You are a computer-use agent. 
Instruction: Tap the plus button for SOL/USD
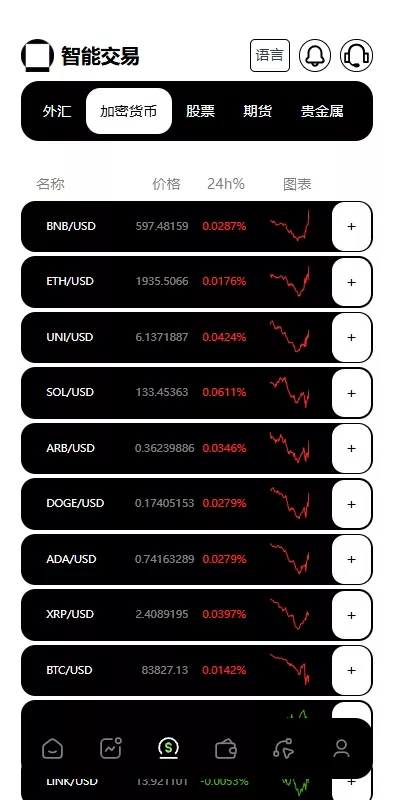click(352, 393)
